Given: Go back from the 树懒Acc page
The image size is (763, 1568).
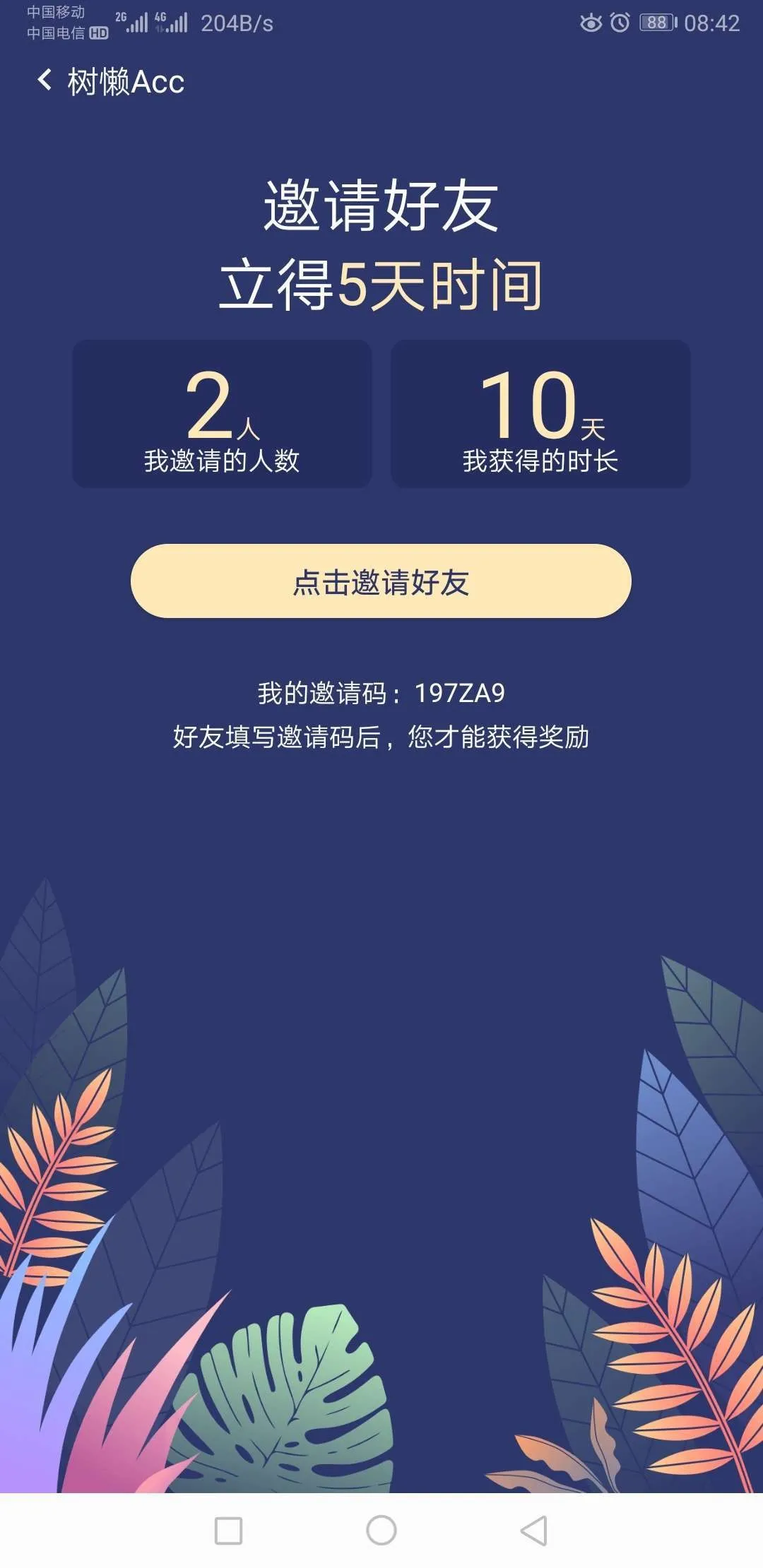Looking at the screenshot, I should click(45, 81).
